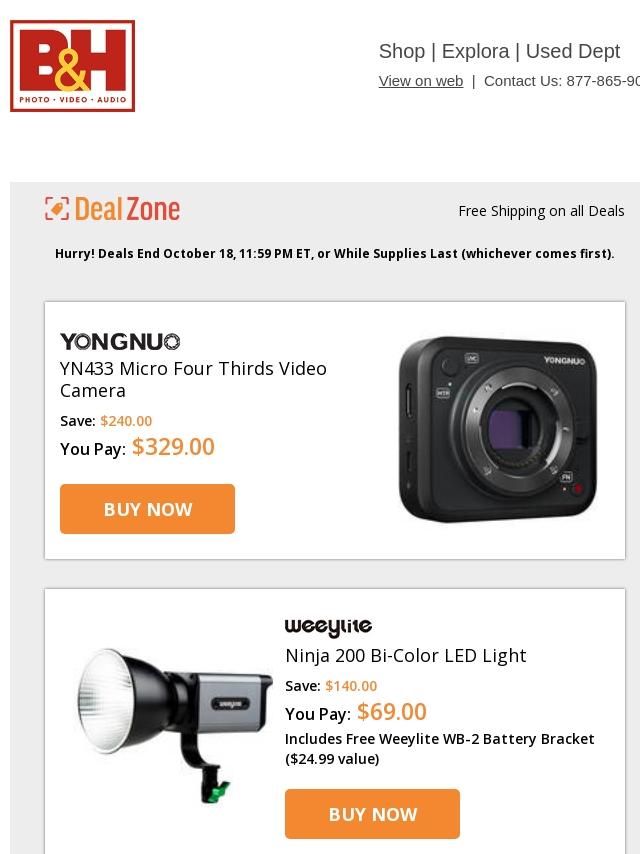
Task: View the Ninja 200 LED light image
Action: pyautogui.click(x=174, y=723)
